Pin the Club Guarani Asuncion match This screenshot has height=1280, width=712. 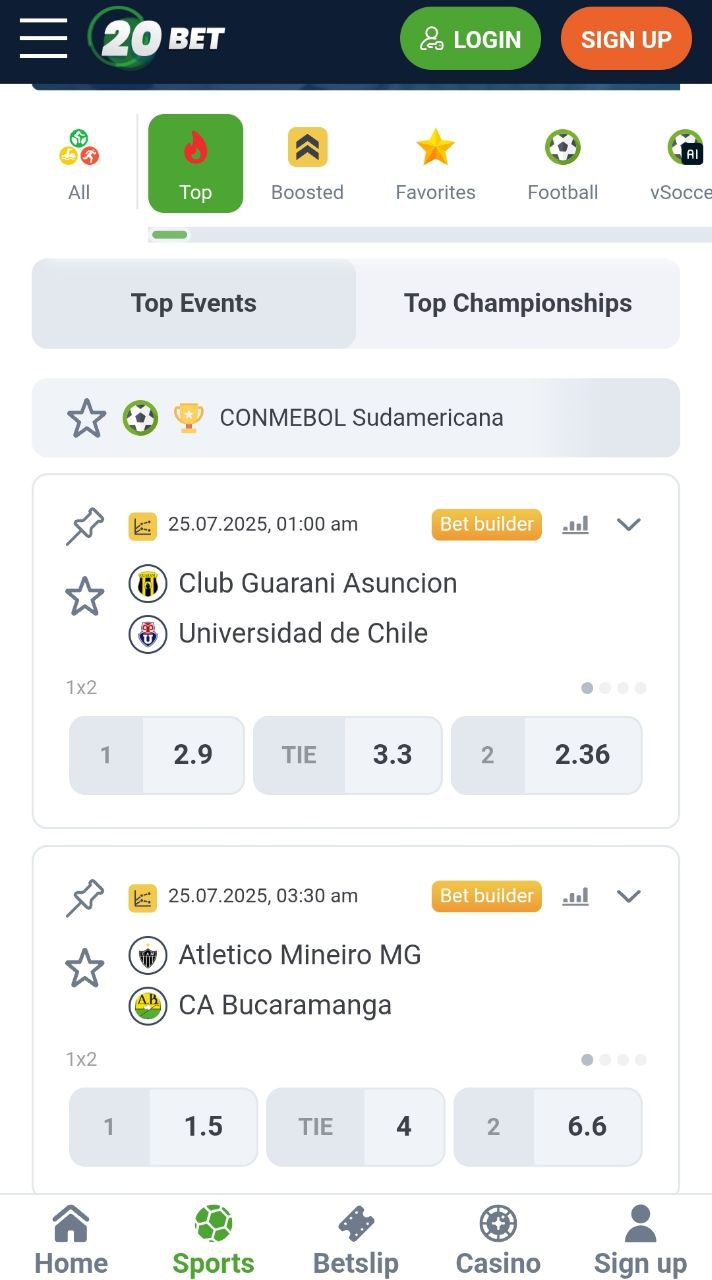85,526
